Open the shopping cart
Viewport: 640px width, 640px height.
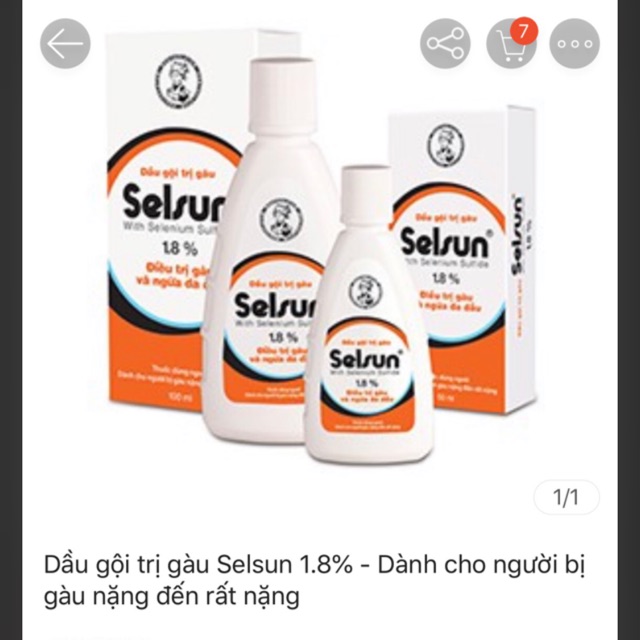[510, 44]
